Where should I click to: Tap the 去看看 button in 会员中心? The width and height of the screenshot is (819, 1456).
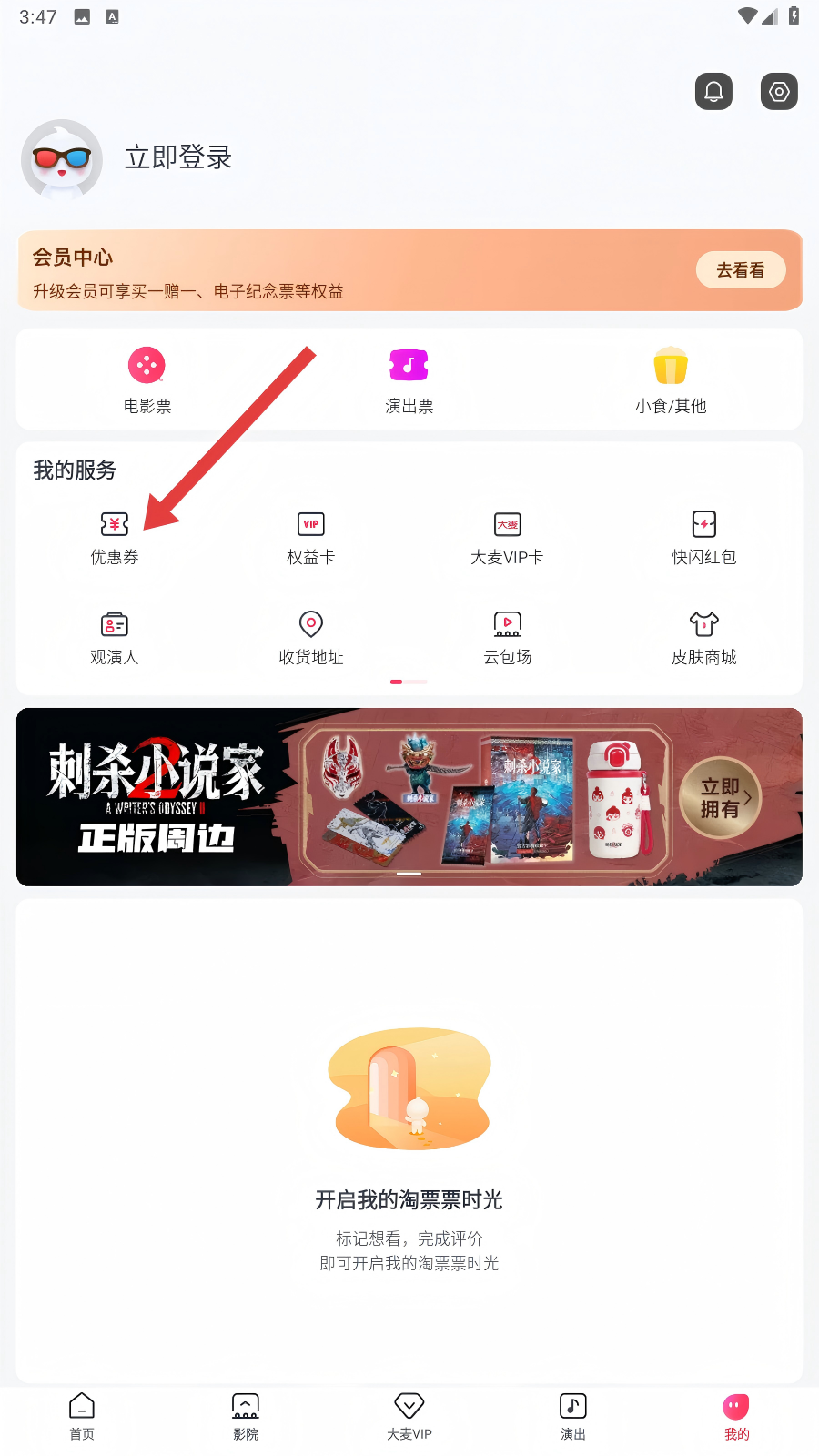click(x=740, y=270)
